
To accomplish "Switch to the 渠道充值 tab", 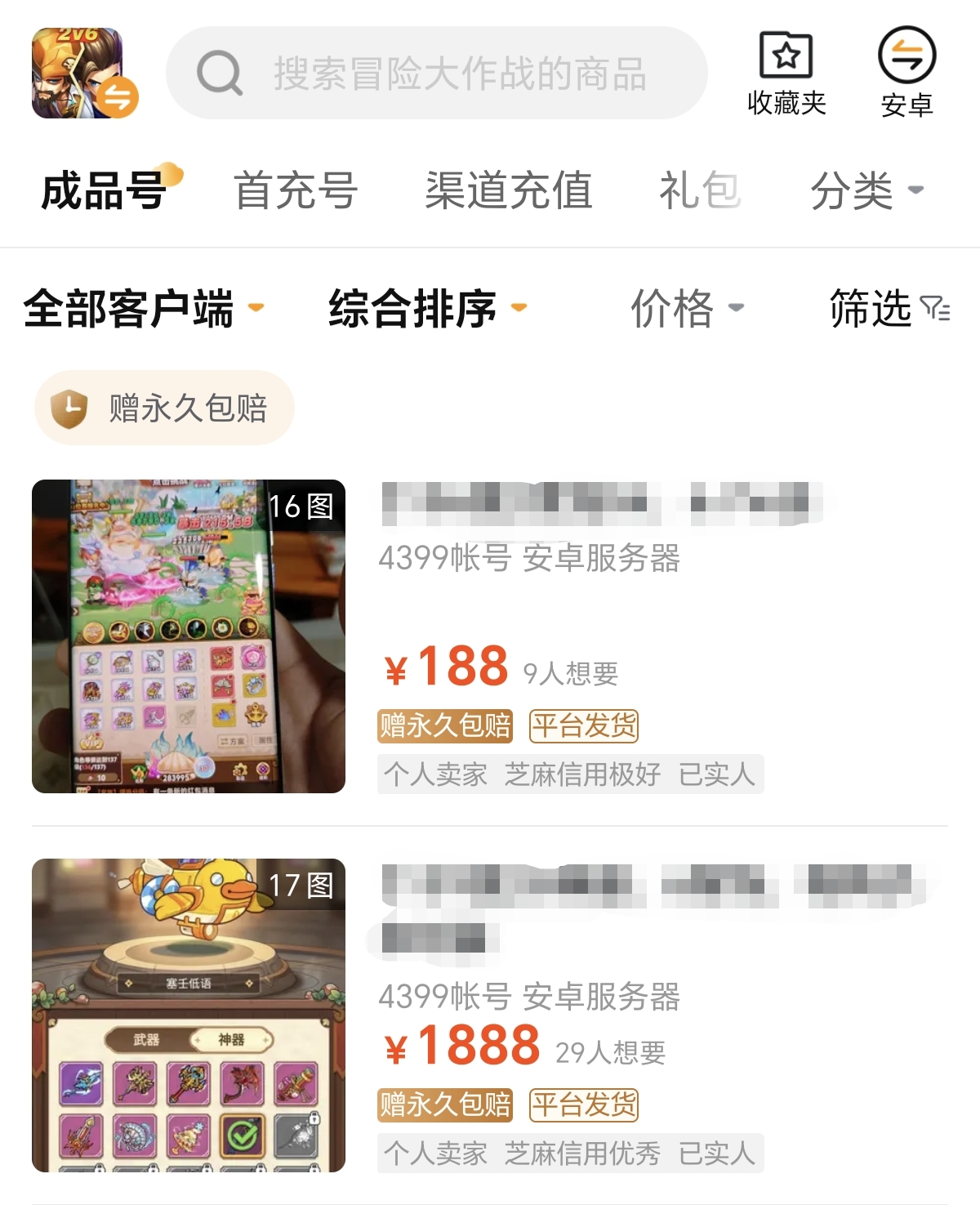I will pos(508,191).
